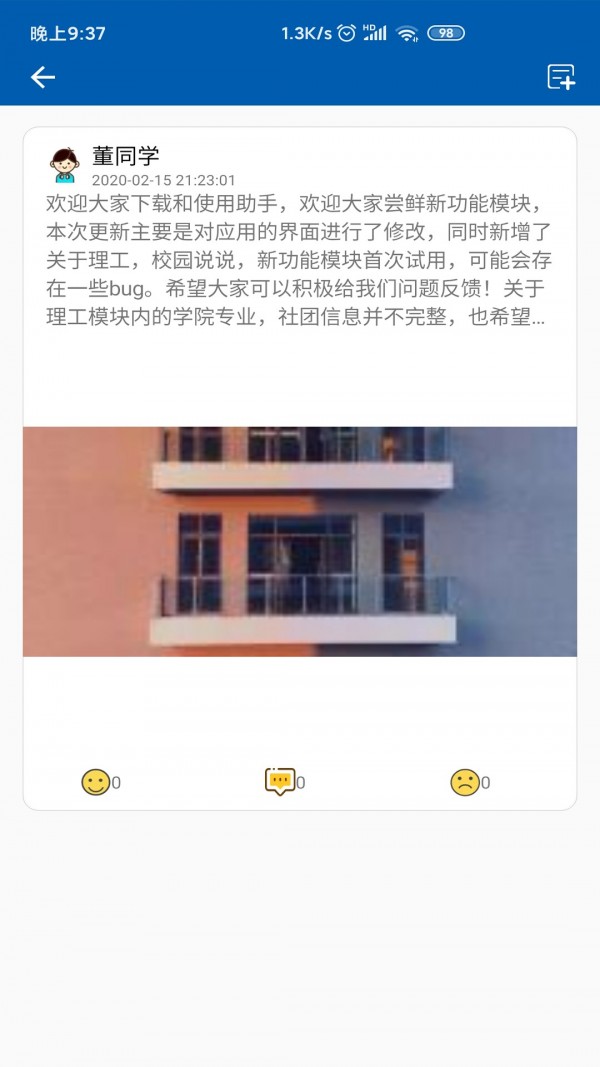Image resolution: width=600 pixels, height=1067 pixels.
Task: Go back using the arrow icon
Action: point(42,77)
